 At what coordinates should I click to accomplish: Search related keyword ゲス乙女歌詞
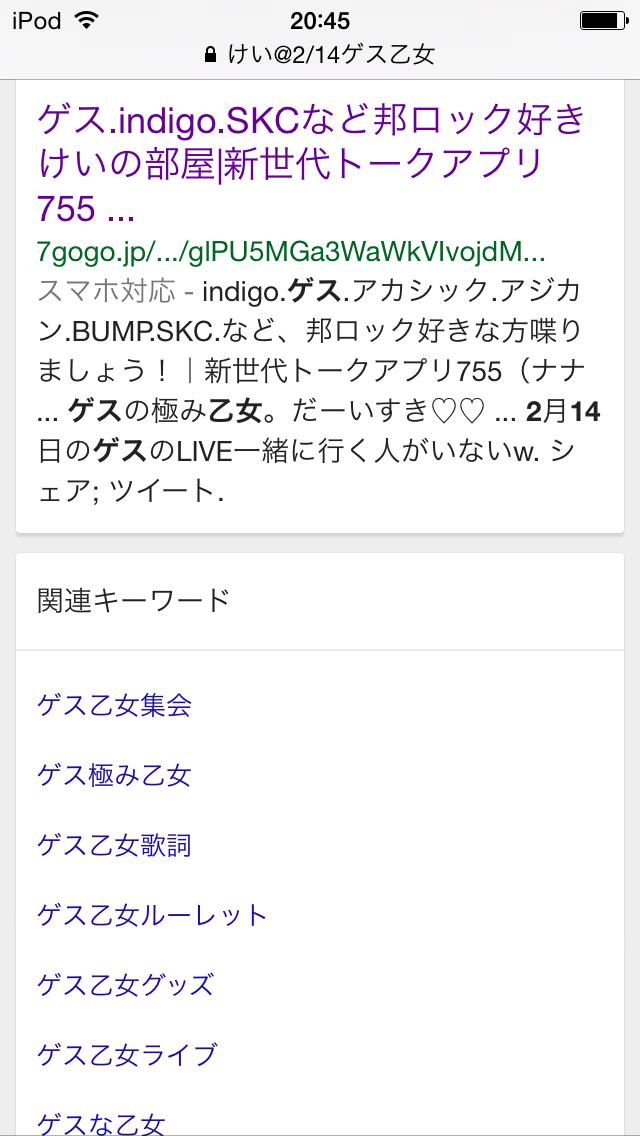114,846
